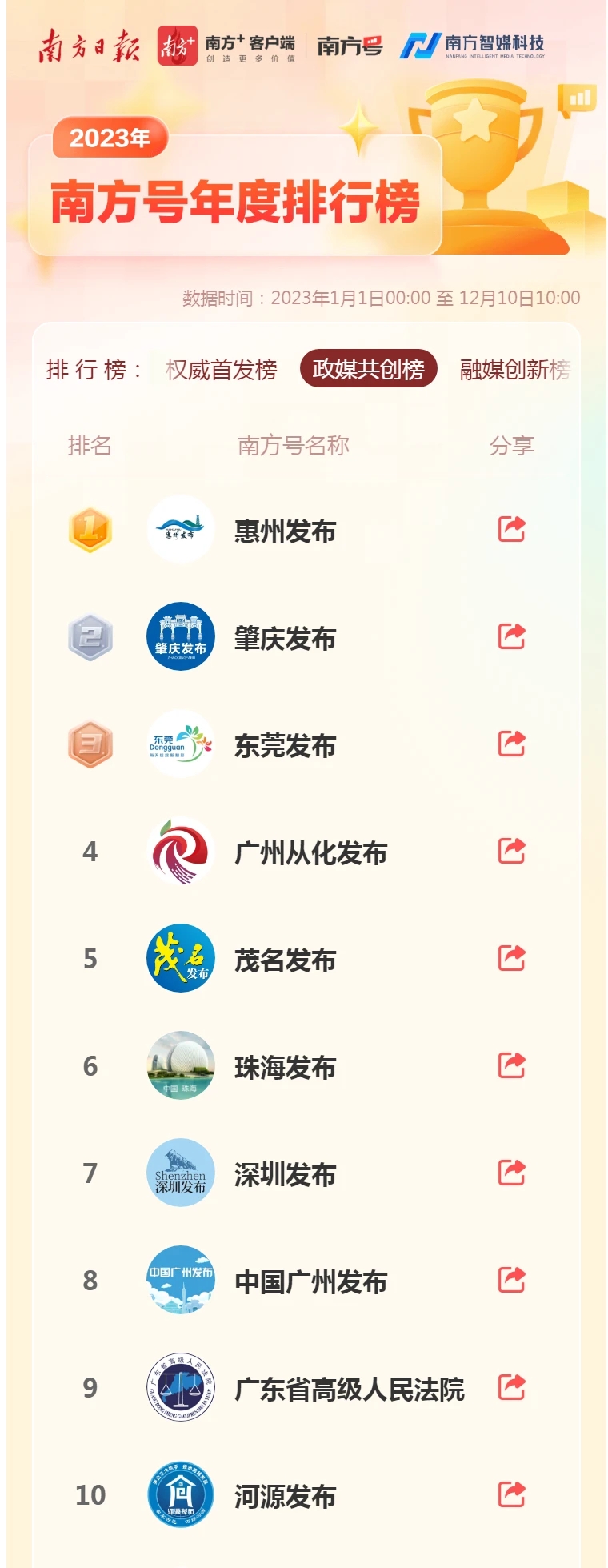Share the 珠海发布 ranking entry
Screen dimensions: 608x1568
pyautogui.click(x=512, y=1065)
